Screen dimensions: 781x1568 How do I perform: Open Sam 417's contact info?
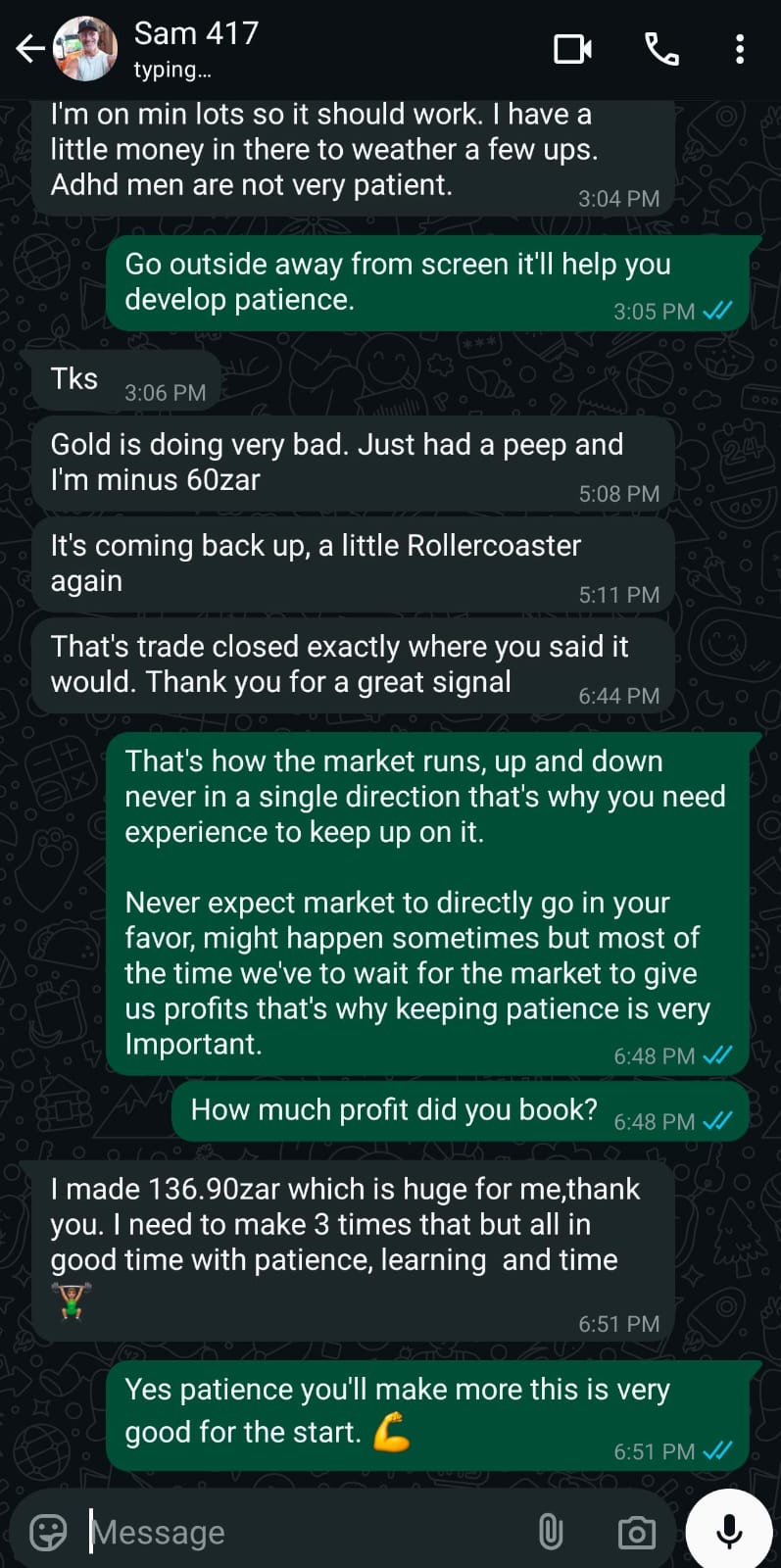[x=196, y=48]
